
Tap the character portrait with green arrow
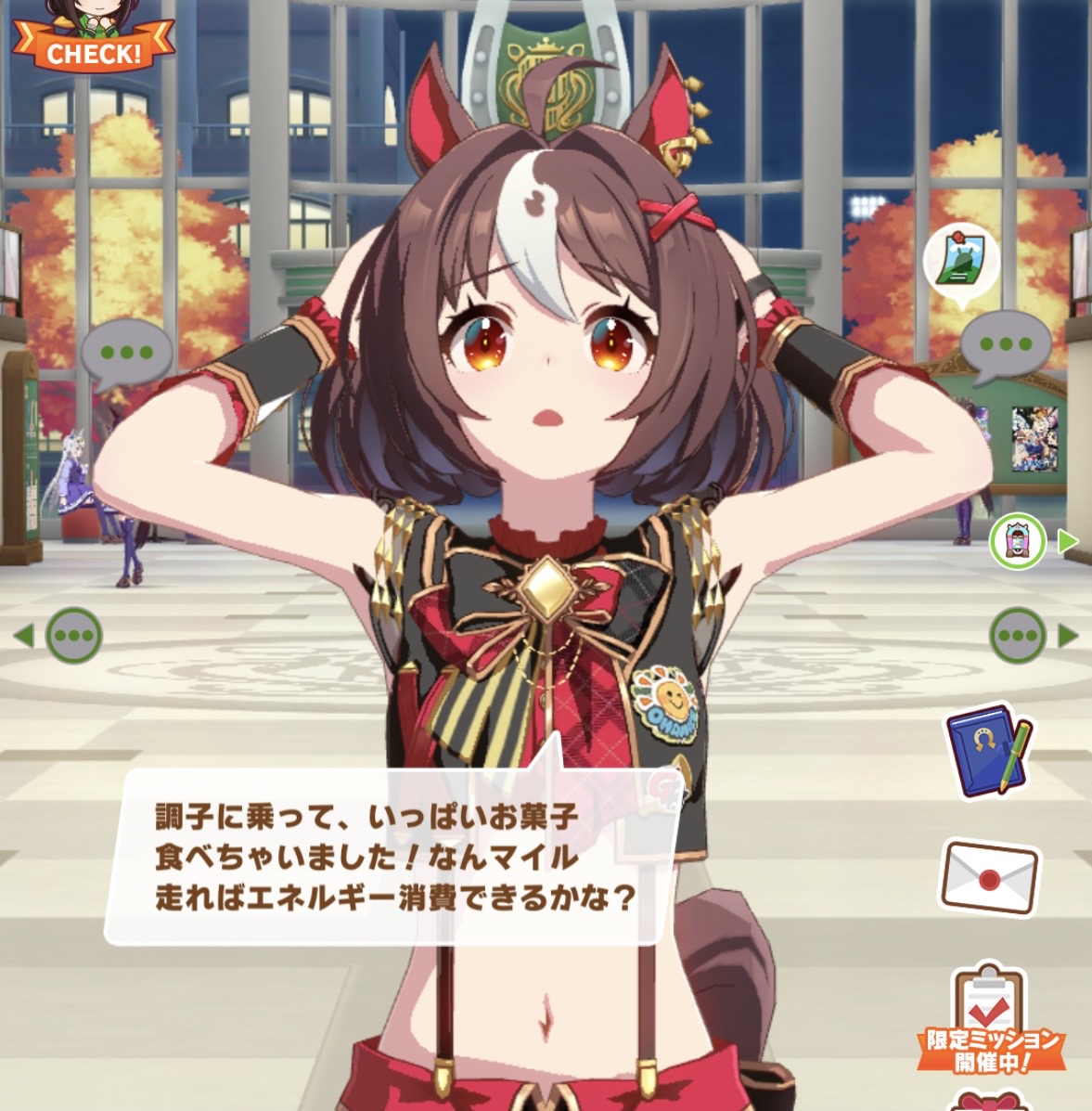[1019, 541]
